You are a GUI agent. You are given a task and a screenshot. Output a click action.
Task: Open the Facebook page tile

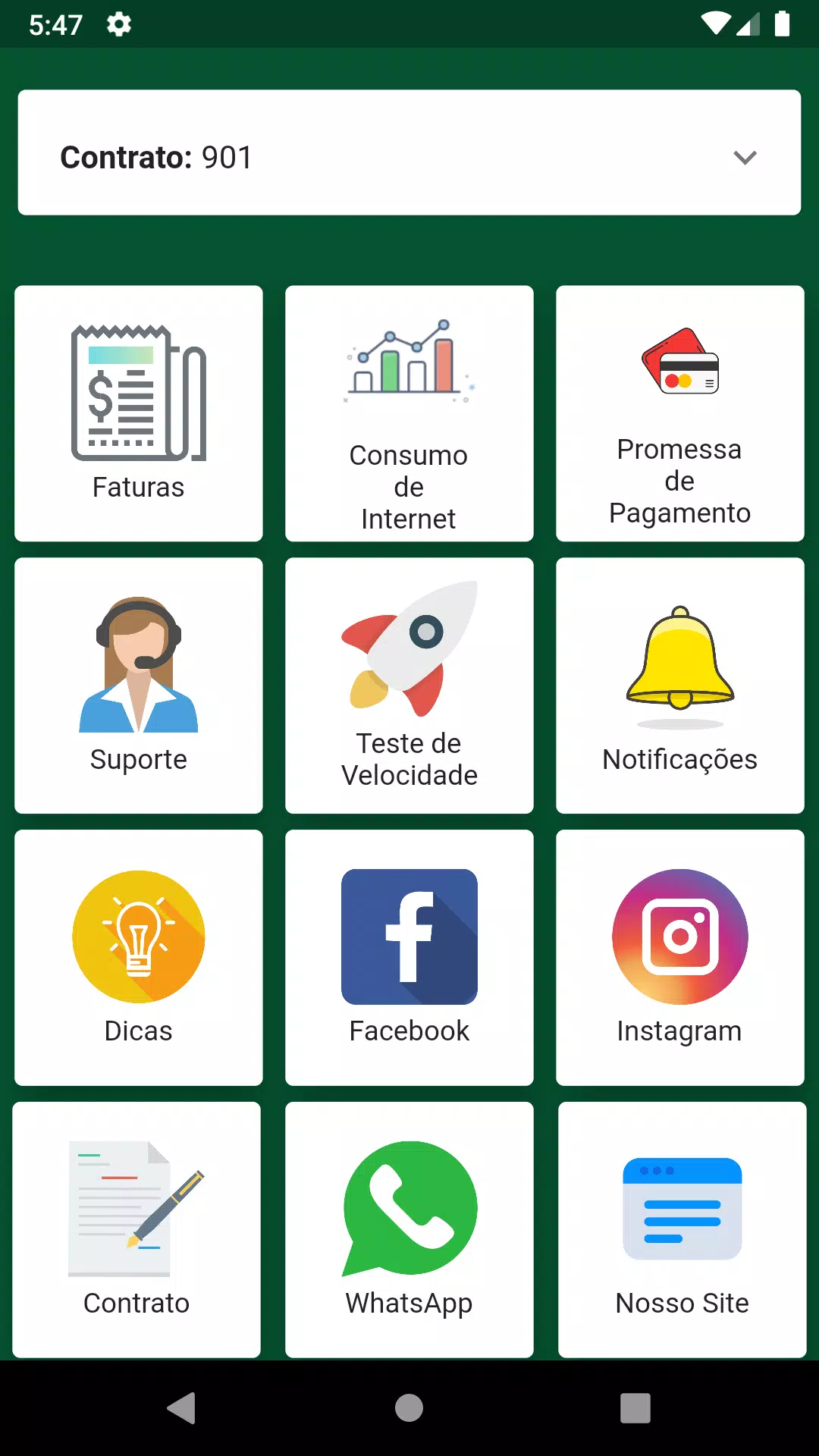(409, 958)
